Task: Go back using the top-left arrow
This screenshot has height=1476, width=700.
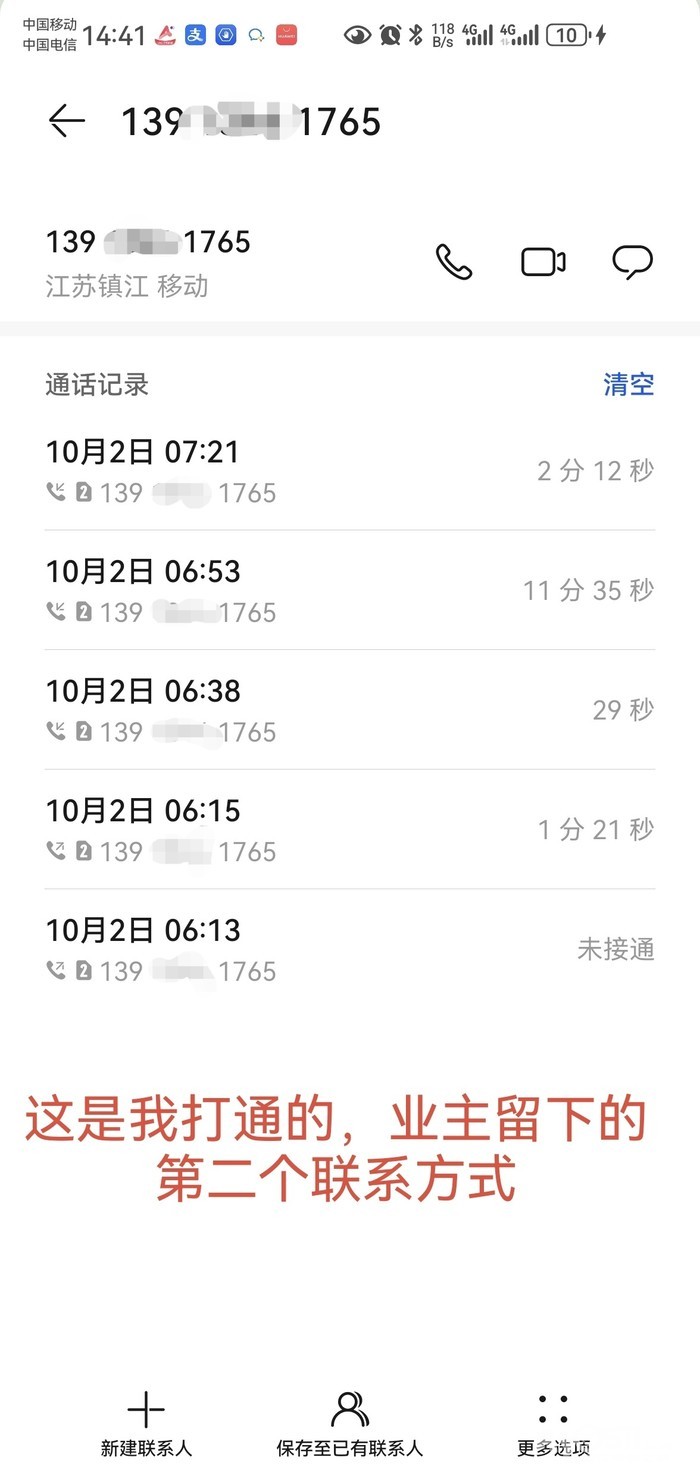Action: click(67, 122)
